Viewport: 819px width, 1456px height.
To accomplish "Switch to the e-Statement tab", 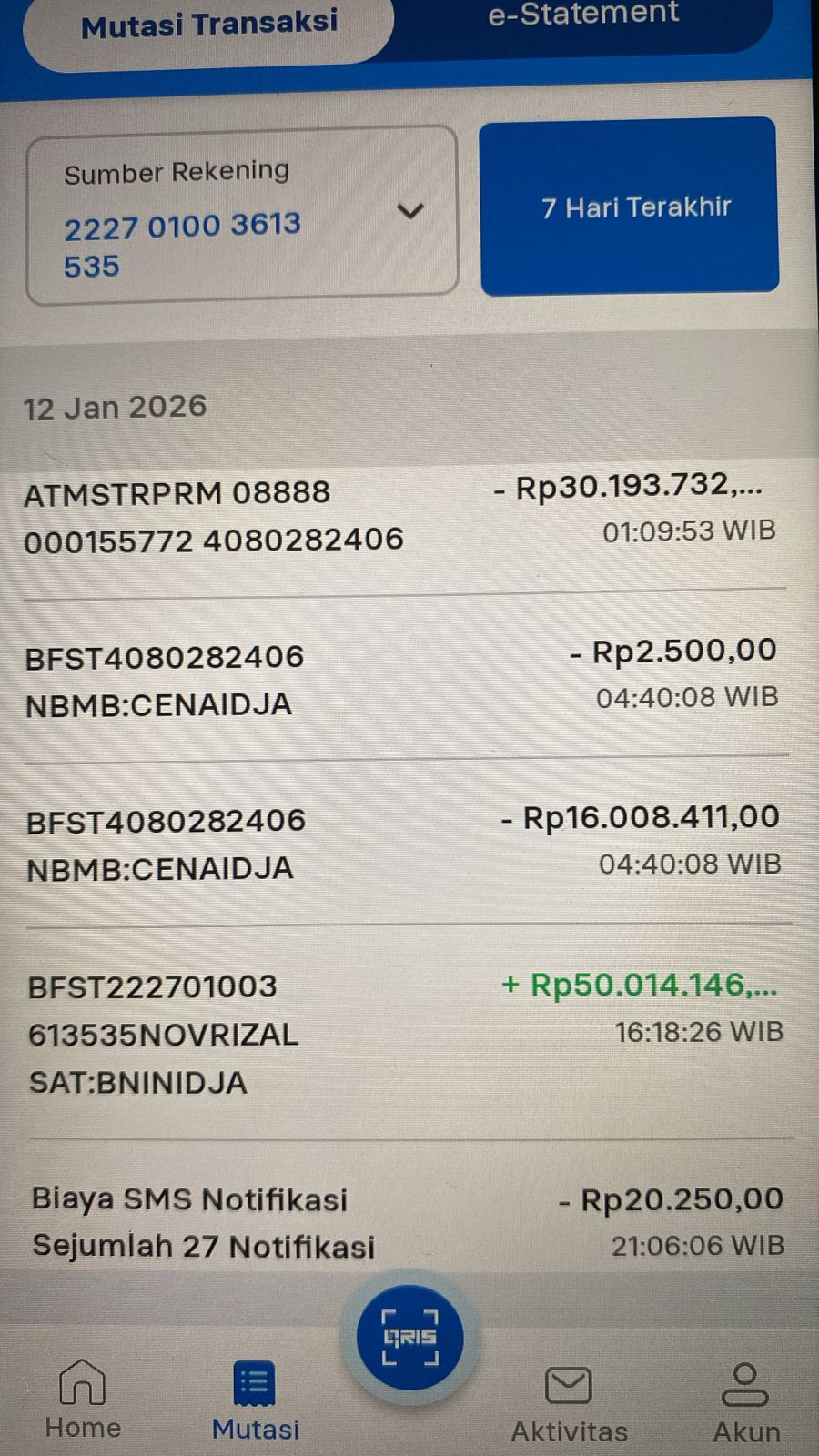I will [582, 16].
